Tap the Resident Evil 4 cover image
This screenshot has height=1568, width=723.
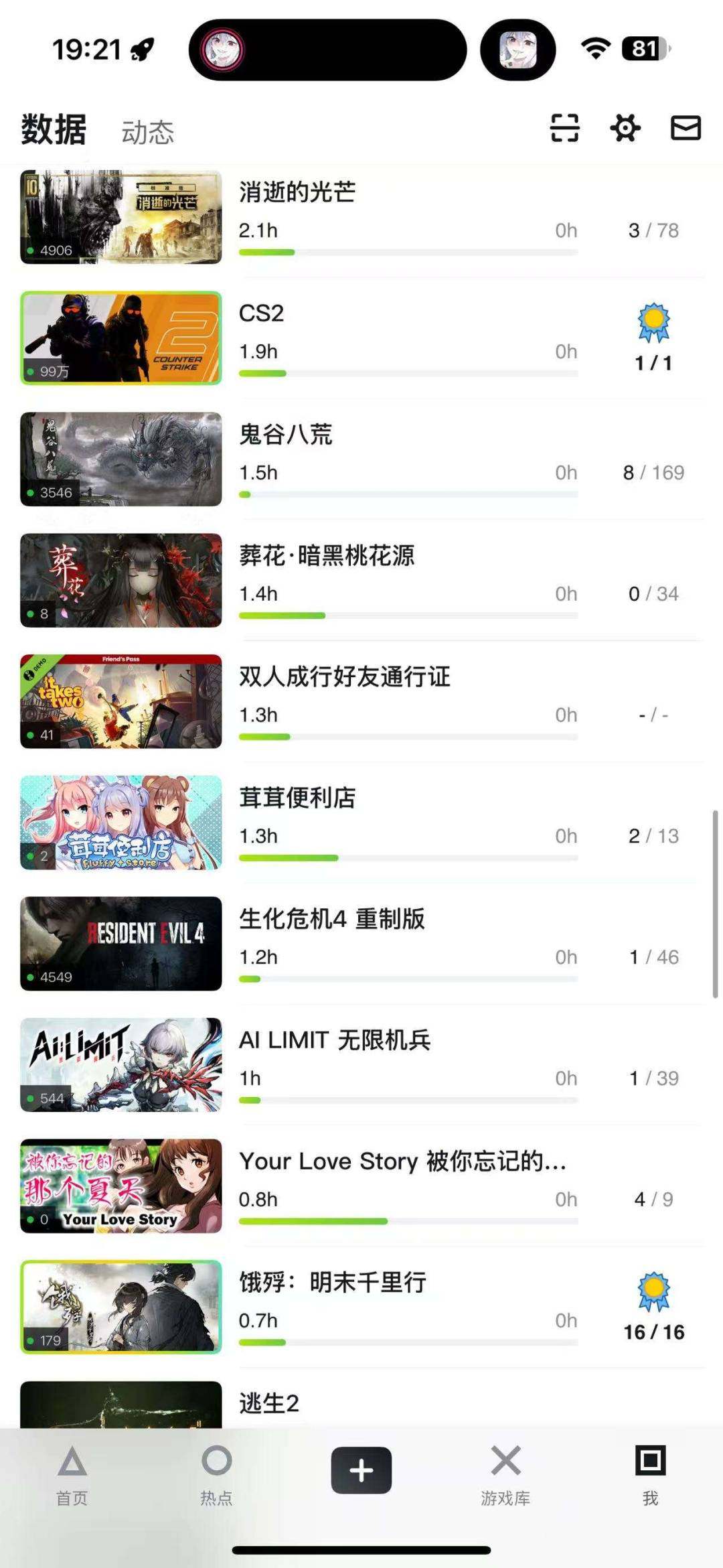(x=120, y=944)
